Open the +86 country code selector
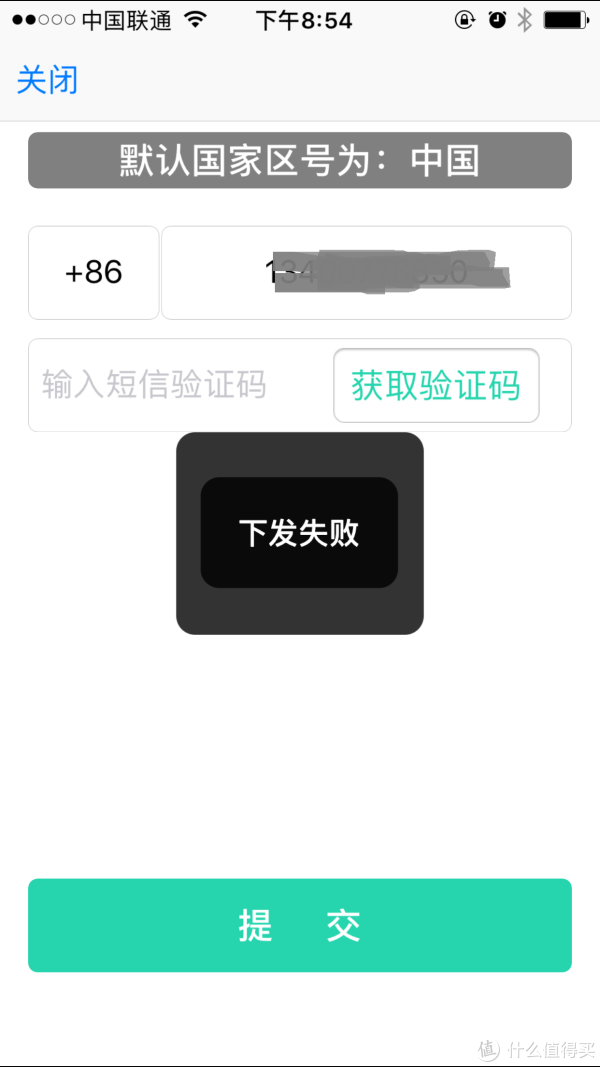600x1067 pixels. click(x=93, y=272)
